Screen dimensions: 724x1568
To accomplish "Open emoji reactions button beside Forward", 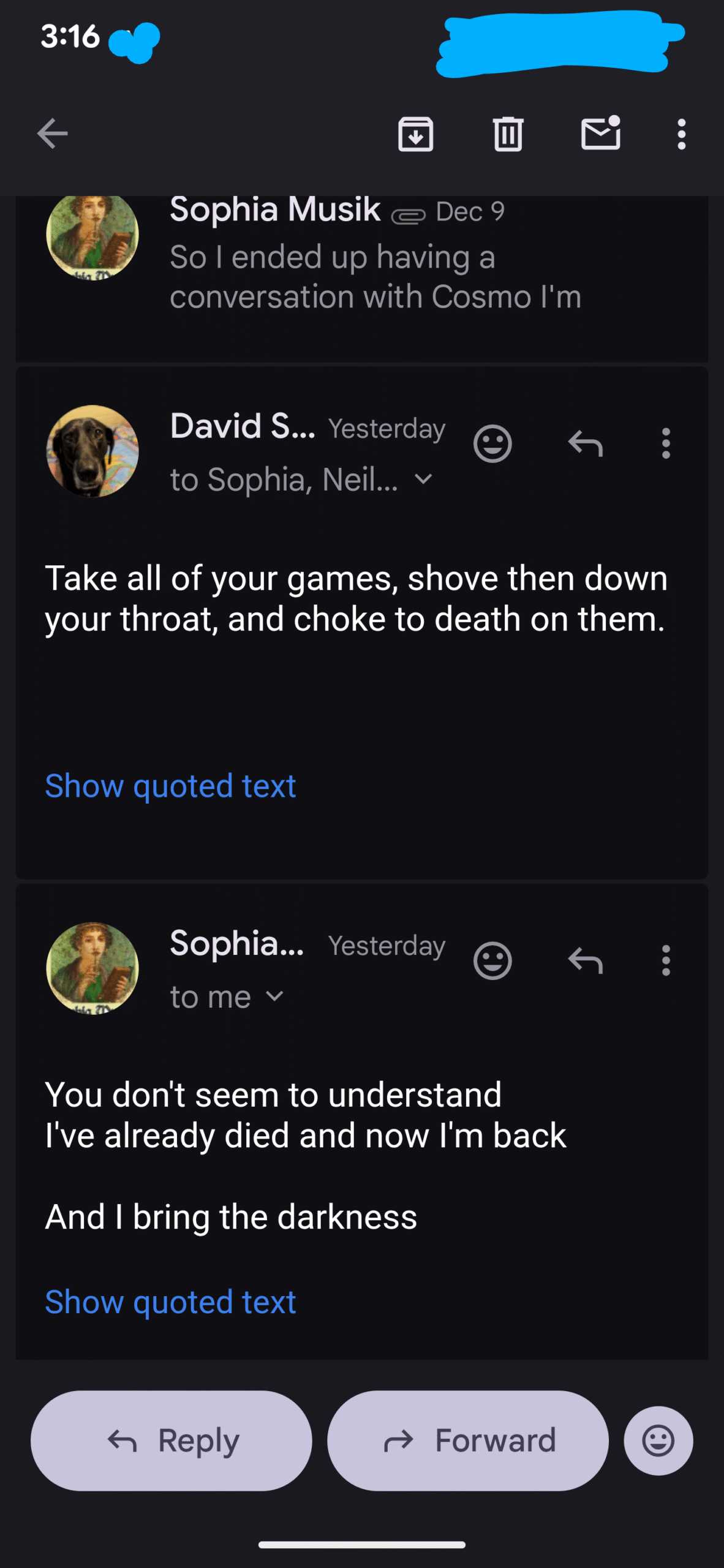I will 658,1441.
